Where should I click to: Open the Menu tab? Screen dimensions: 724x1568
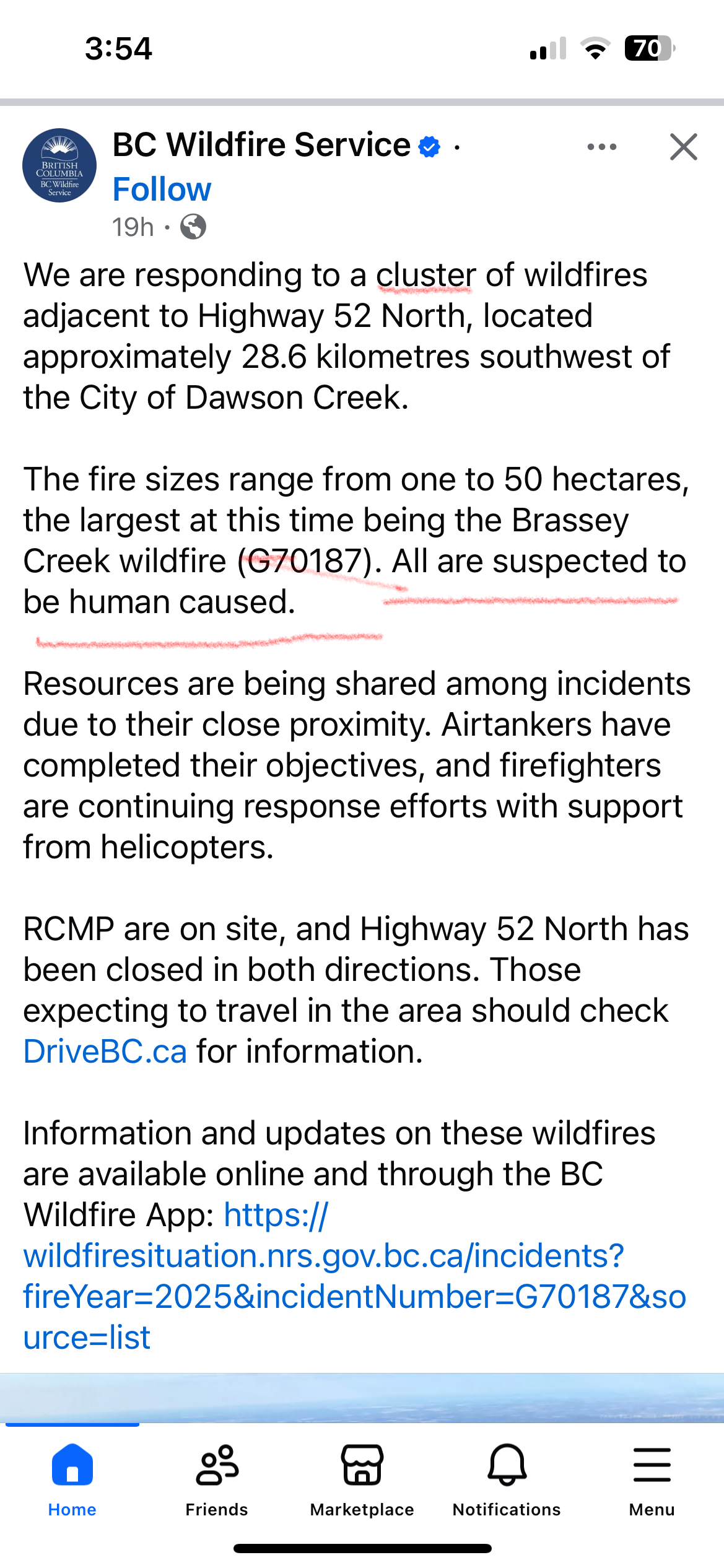[x=652, y=1480]
